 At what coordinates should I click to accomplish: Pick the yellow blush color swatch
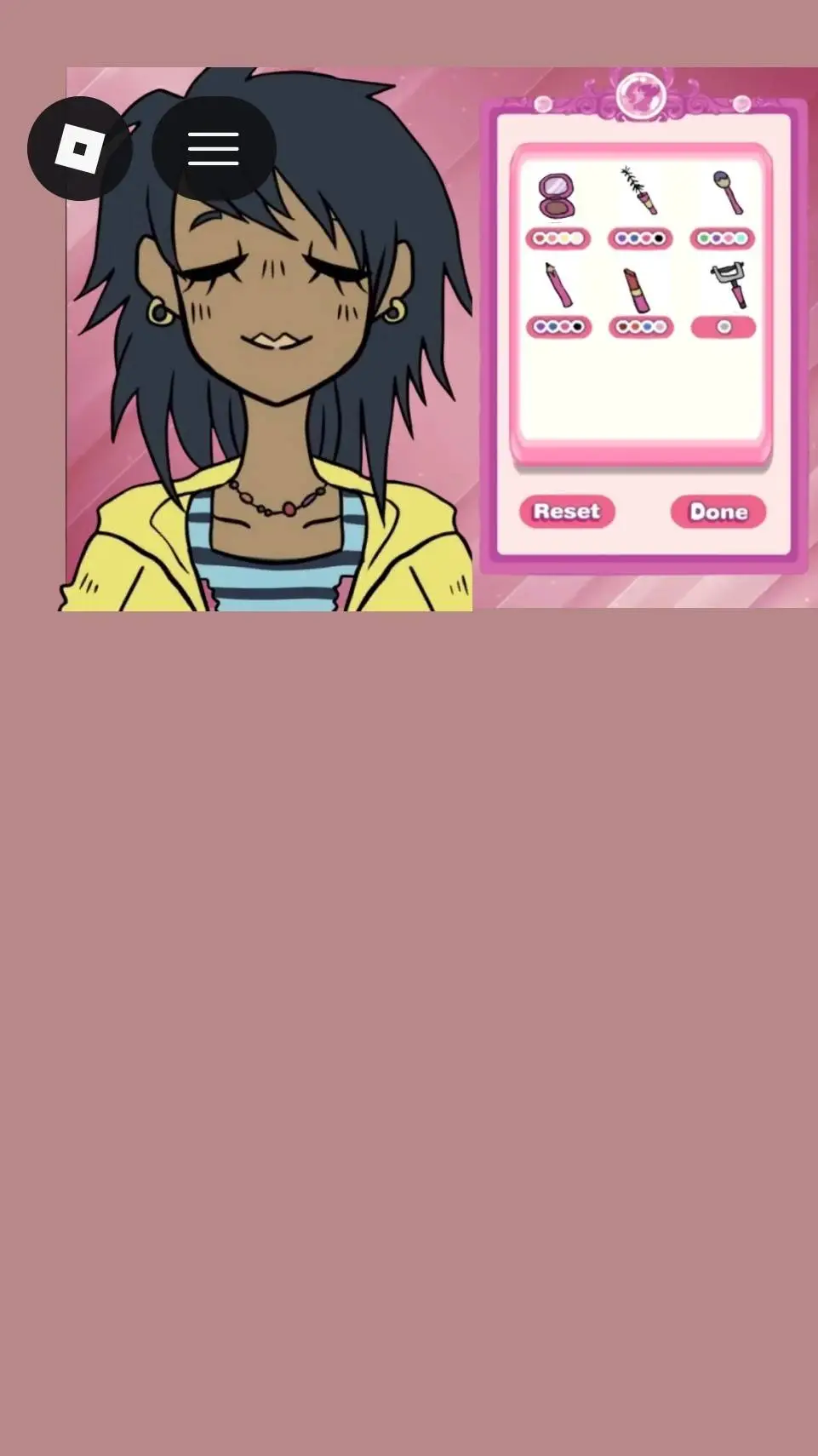564,238
